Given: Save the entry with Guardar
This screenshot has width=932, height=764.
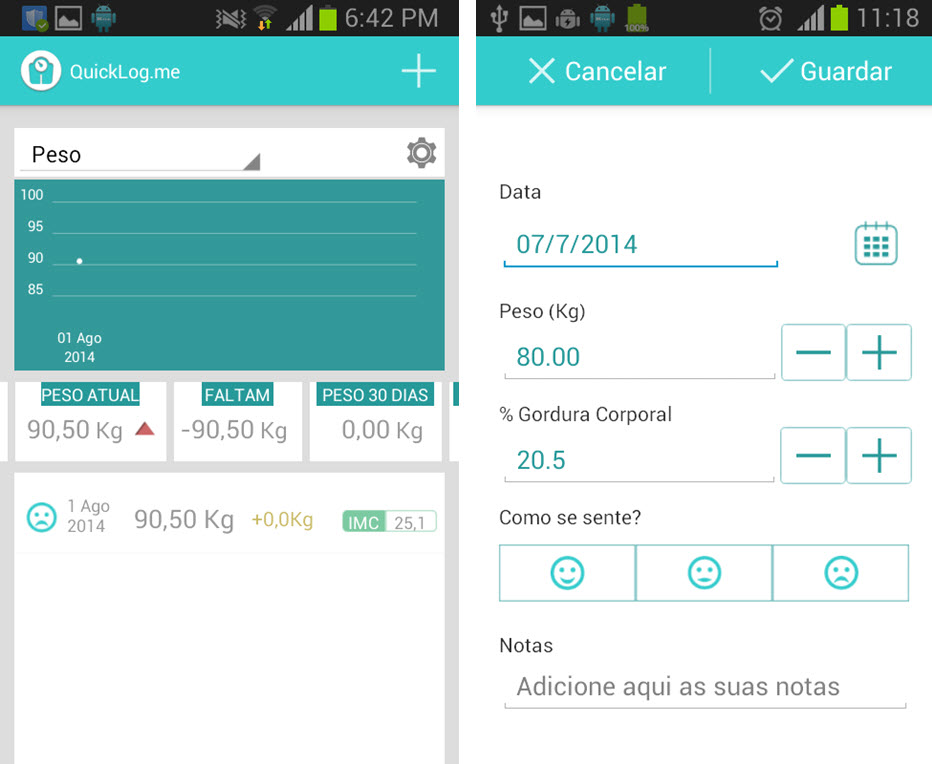Looking at the screenshot, I should tap(825, 71).
